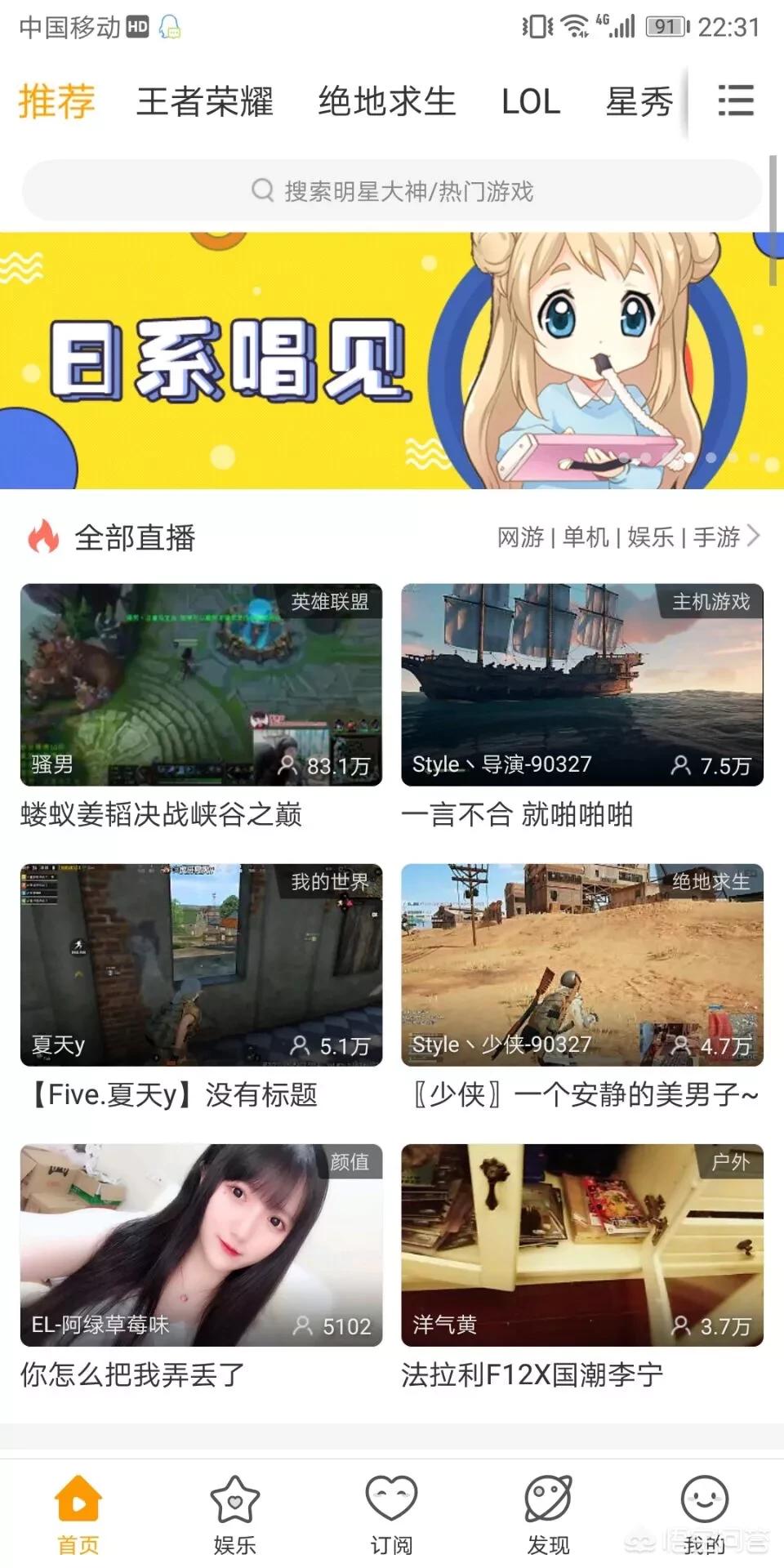The height and width of the screenshot is (1568, 784).
Task: Open the 日系唱见 banner
Action: [392, 359]
